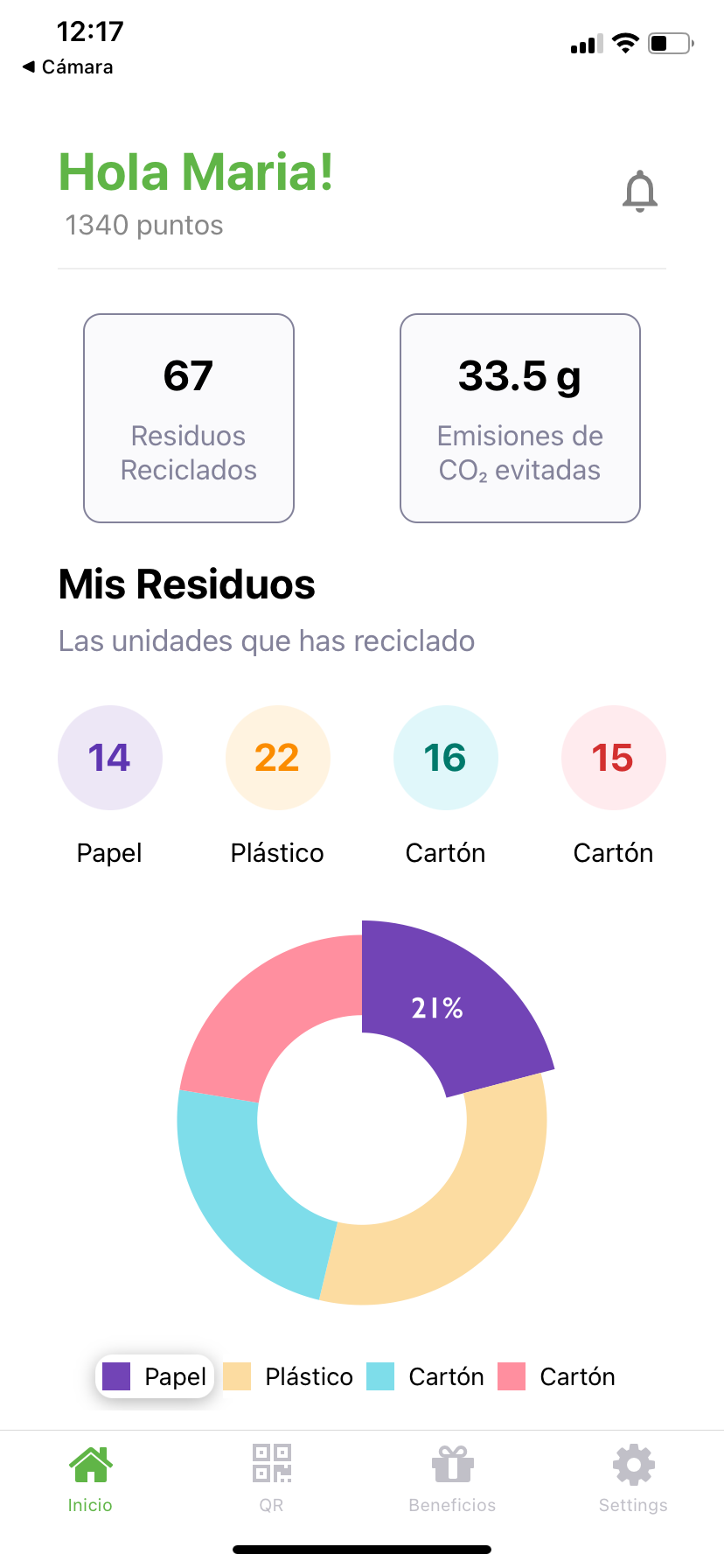Choose the light blue Cartón legend entry
This screenshot has width=724, height=1568.
click(426, 1376)
